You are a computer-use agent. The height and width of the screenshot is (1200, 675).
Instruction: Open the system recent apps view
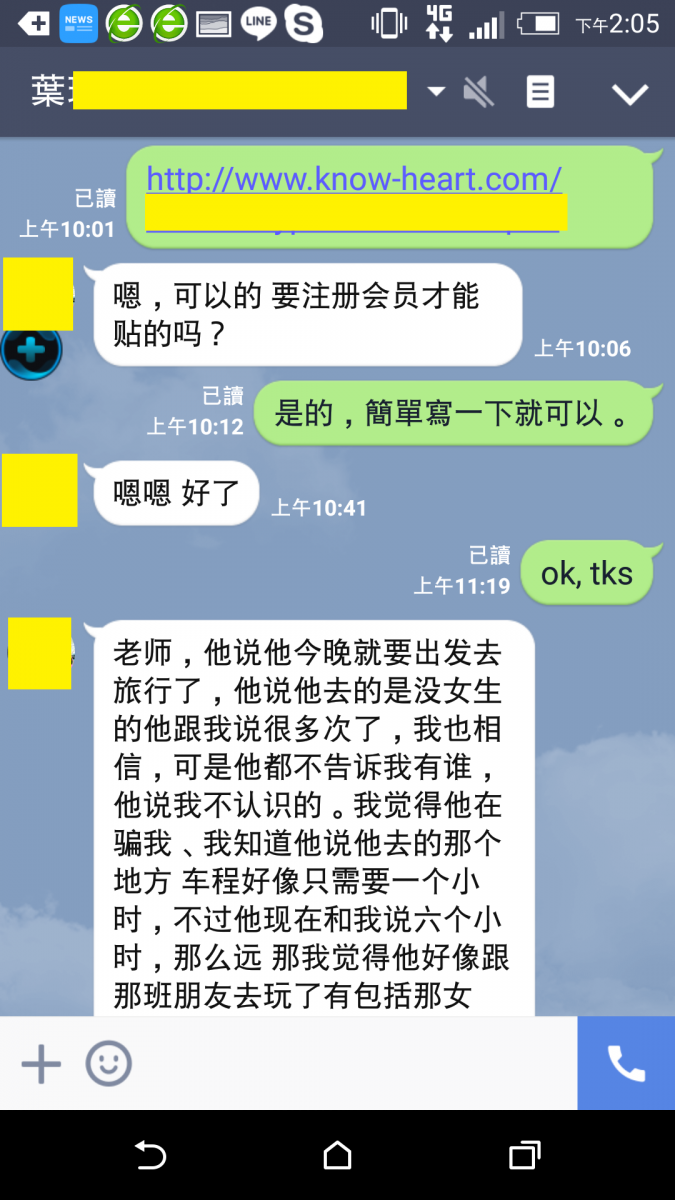click(x=524, y=1156)
